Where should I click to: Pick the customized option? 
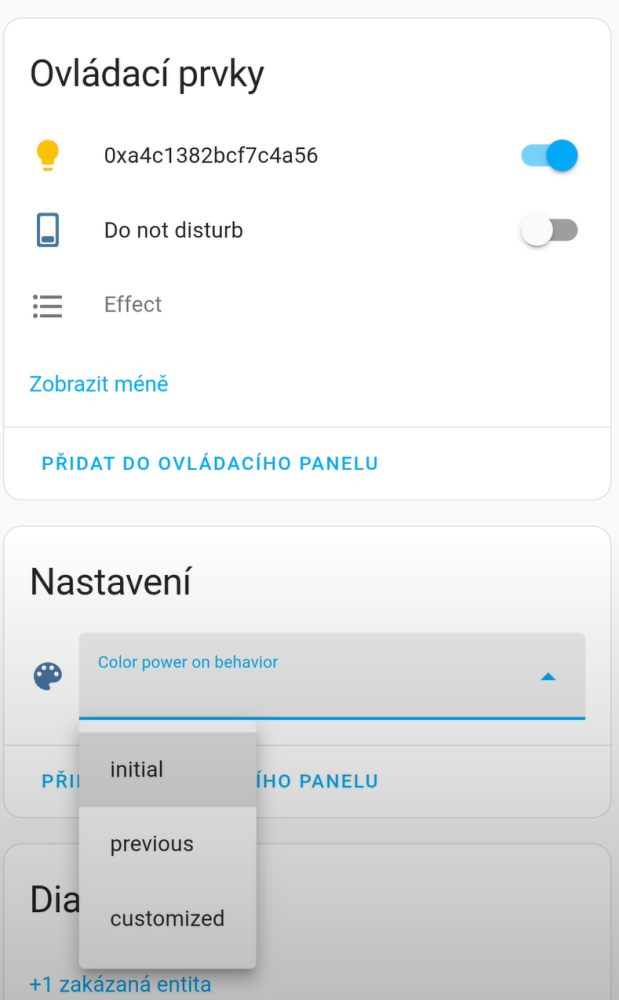pyautogui.click(x=167, y=918)
